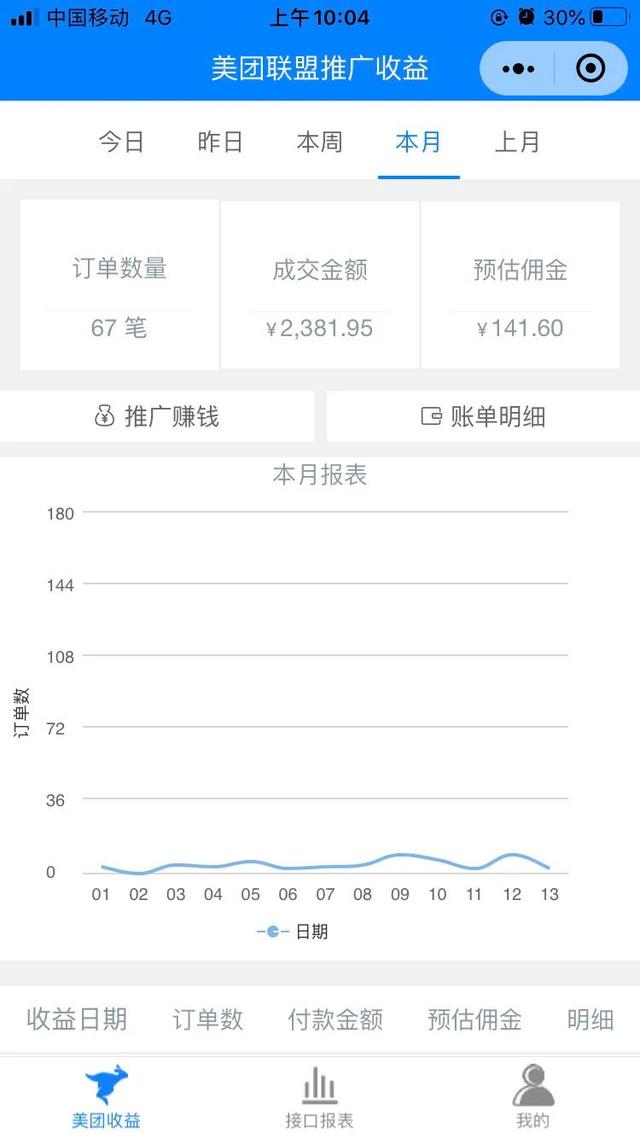The height and width of the screenshot is (1138, 640).
Task: Switch to 我的 profile tab
Action: [x=533, y=1097]
